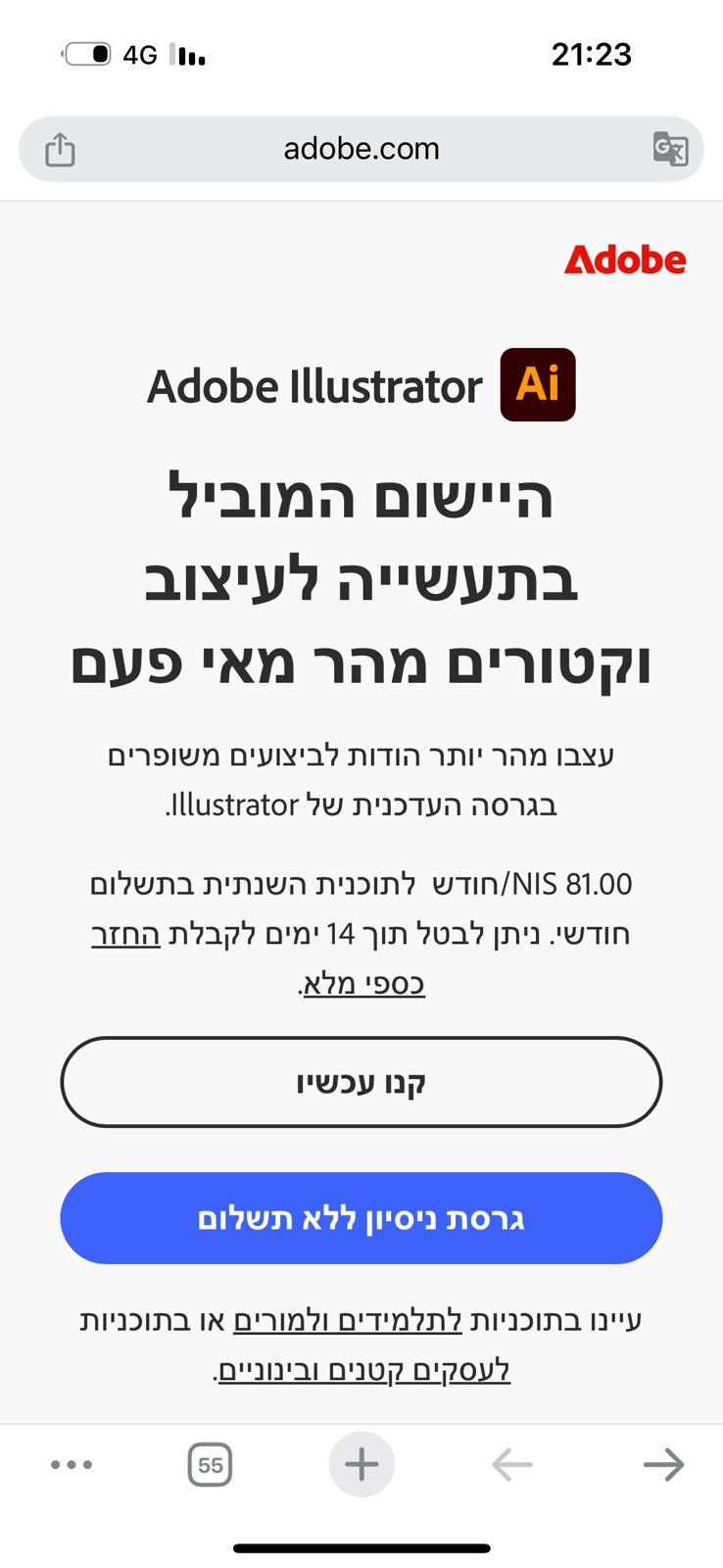723x1568 pixels.
Task: Open a new tab with plus button
Action: 361,1465
